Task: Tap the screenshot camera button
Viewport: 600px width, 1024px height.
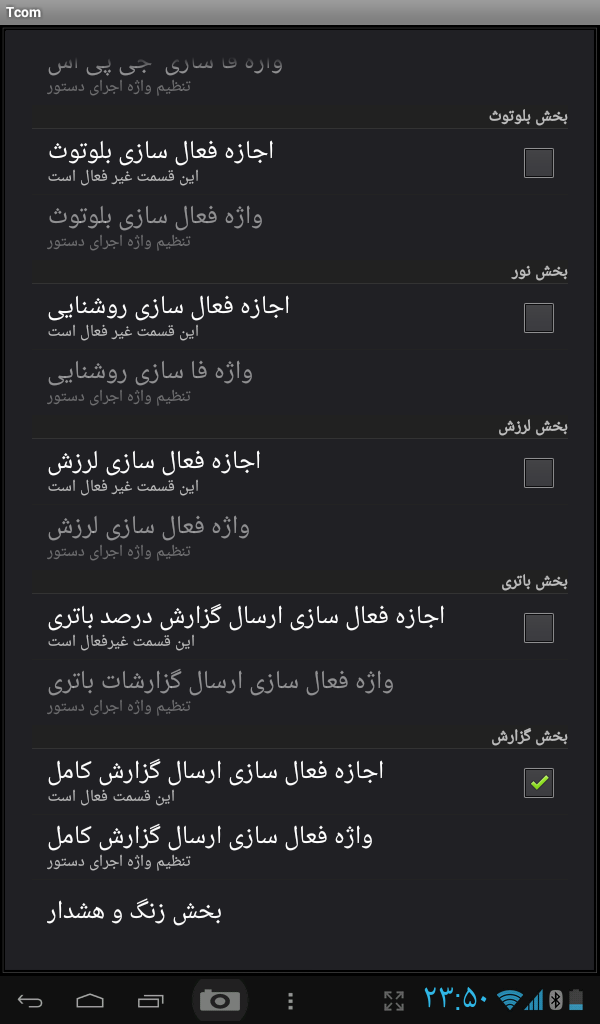Action: click(x=220, y=1000)
